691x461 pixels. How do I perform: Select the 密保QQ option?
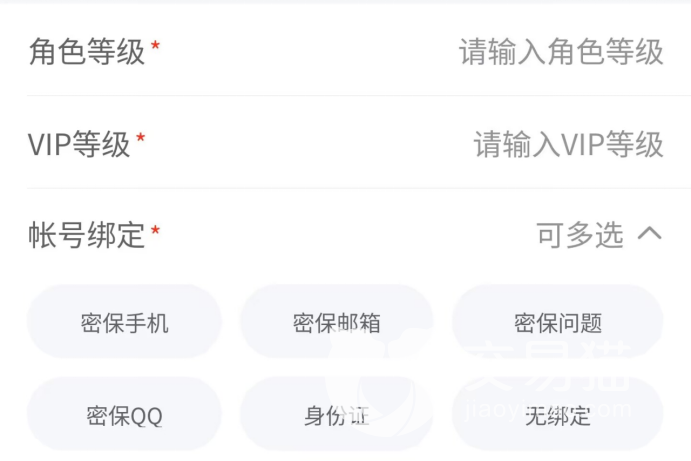point(124,415)
